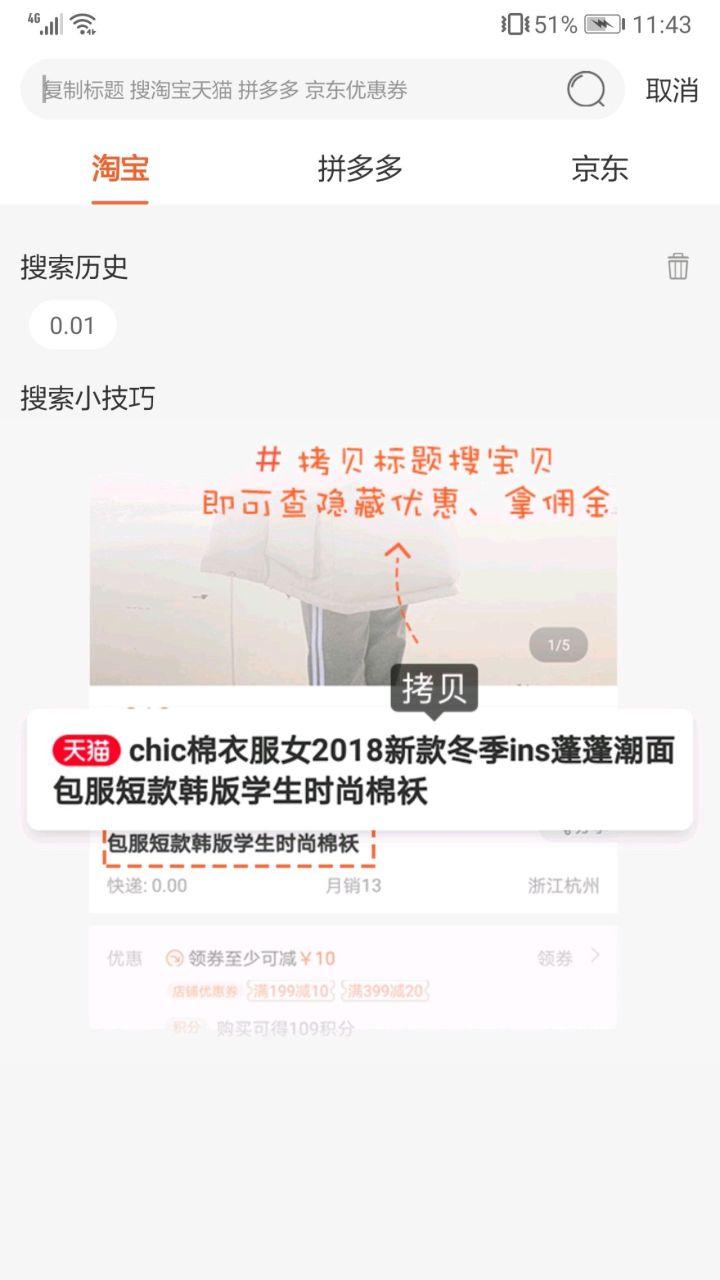Focus the coupon title search field
This screenshot has height=1280, width=720.
[x=290, y=90]
